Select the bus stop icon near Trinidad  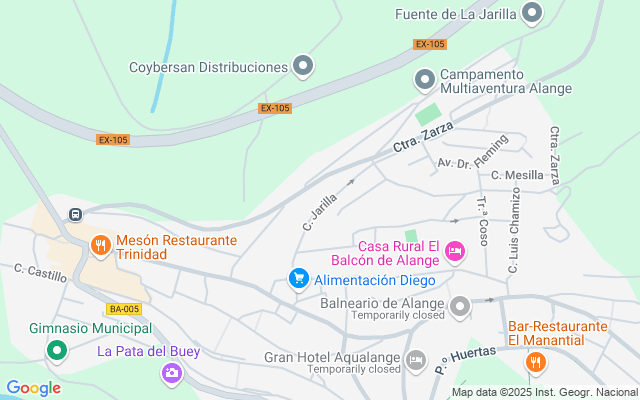(x=75, y=214)
